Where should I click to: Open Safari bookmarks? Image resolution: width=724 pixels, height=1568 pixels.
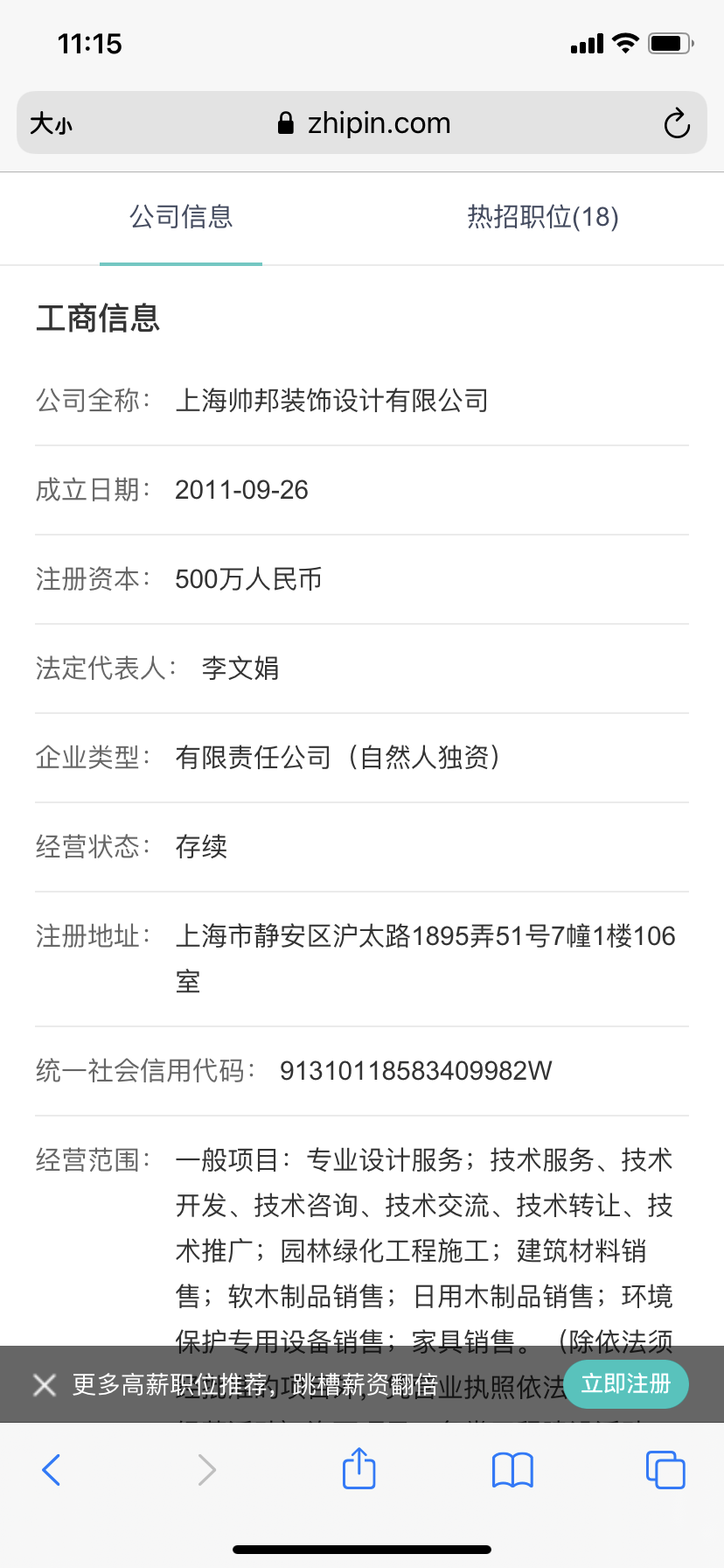click(x=512, y=1469)
